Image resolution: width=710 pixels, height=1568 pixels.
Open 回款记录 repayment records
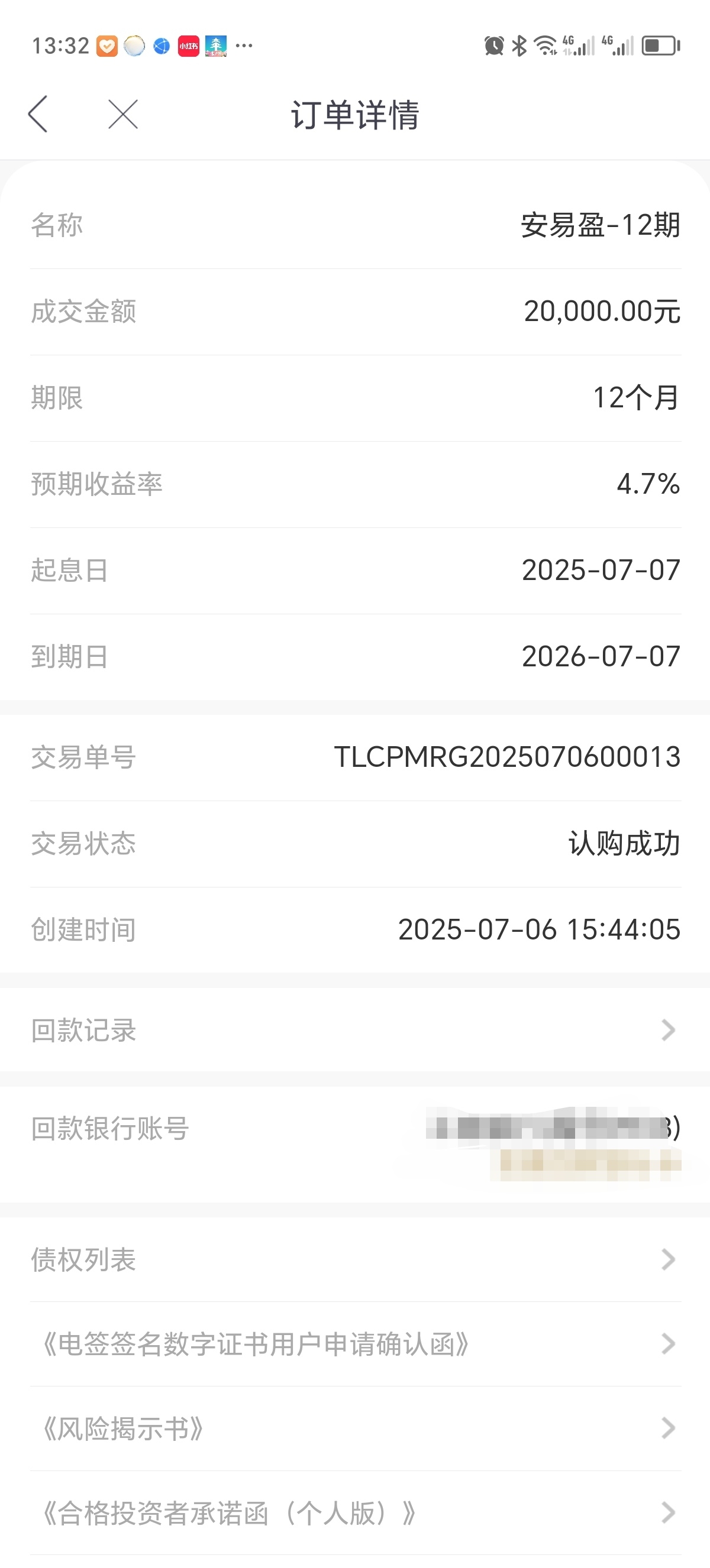pyautogui.click(x=355, y=1030)
